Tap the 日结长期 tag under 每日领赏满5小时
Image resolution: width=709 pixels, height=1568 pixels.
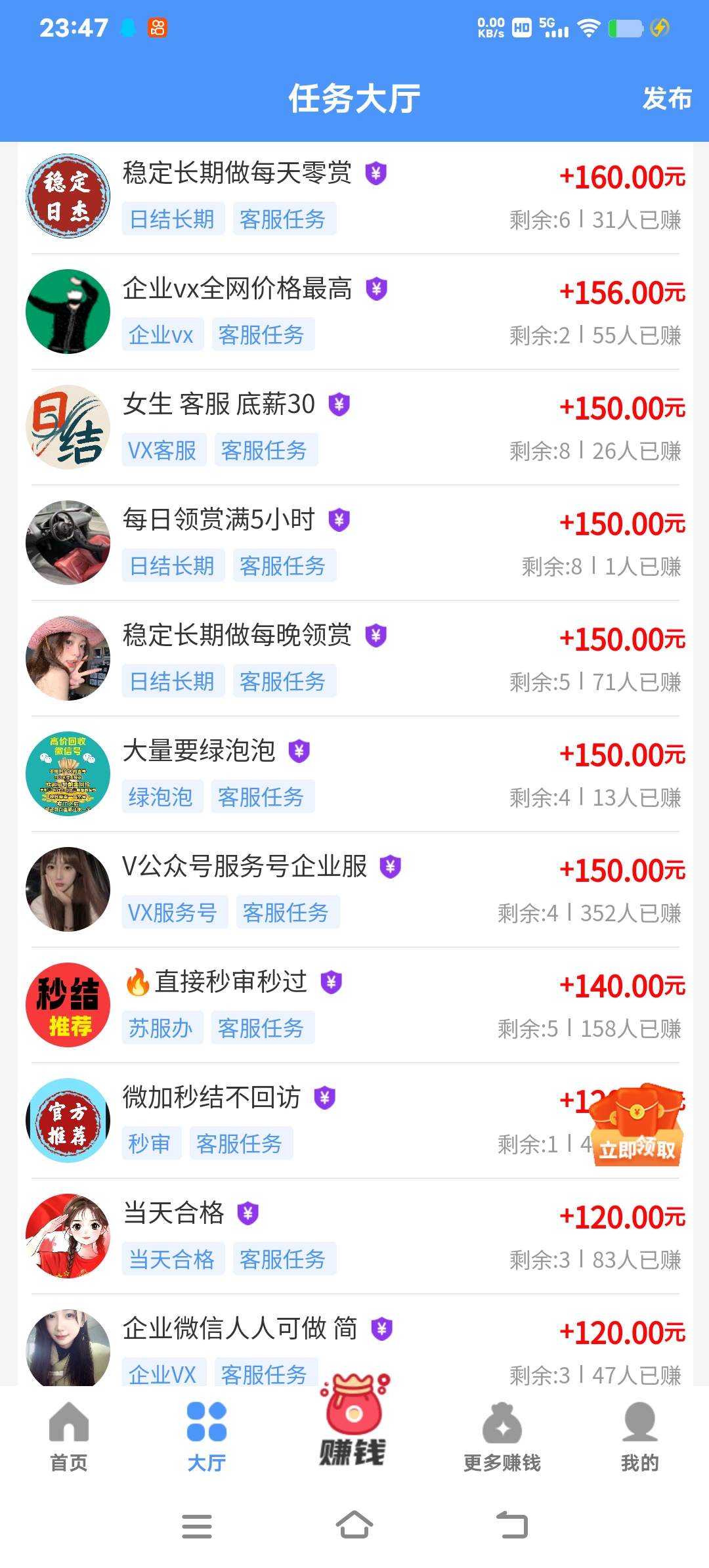[x=173, y=566]
